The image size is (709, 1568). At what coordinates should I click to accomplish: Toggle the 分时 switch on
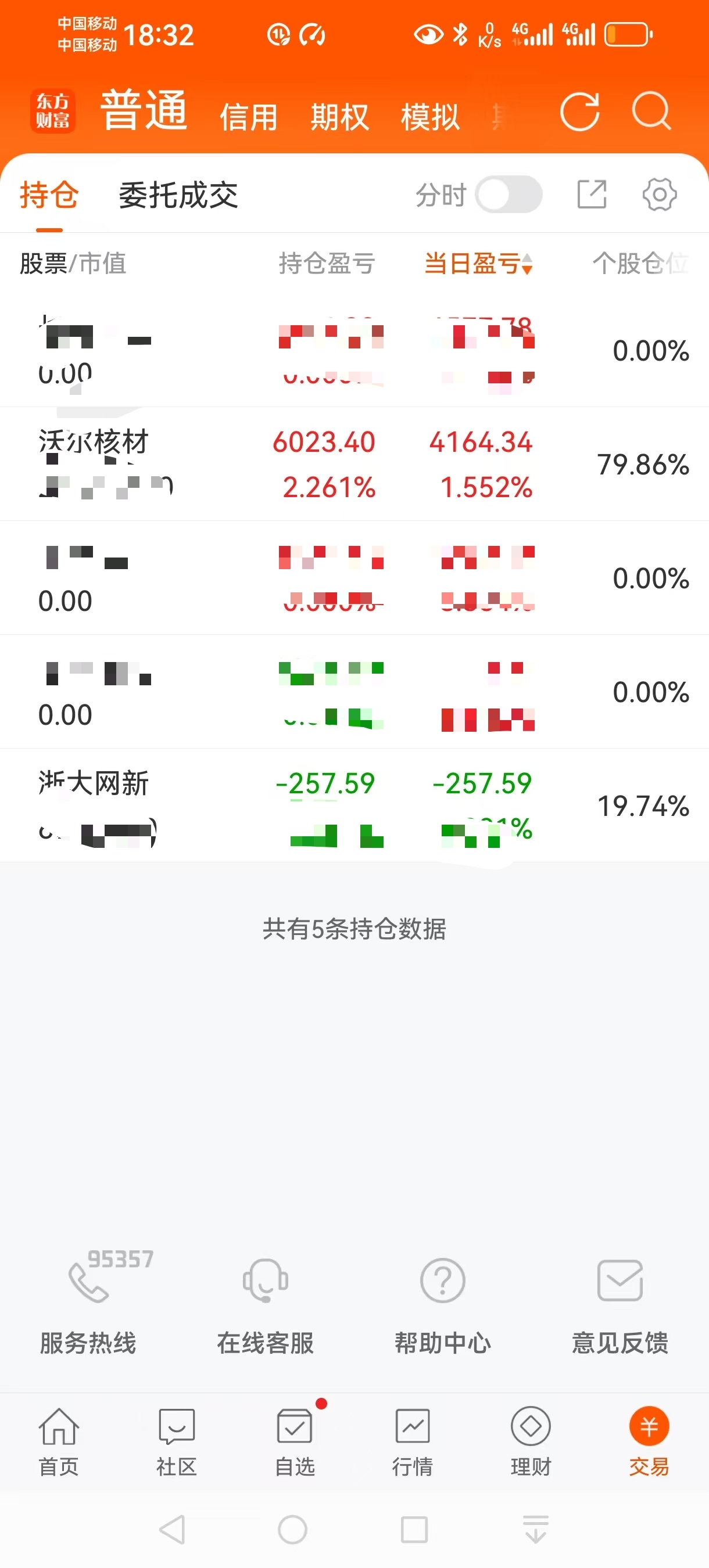point(509,195)
